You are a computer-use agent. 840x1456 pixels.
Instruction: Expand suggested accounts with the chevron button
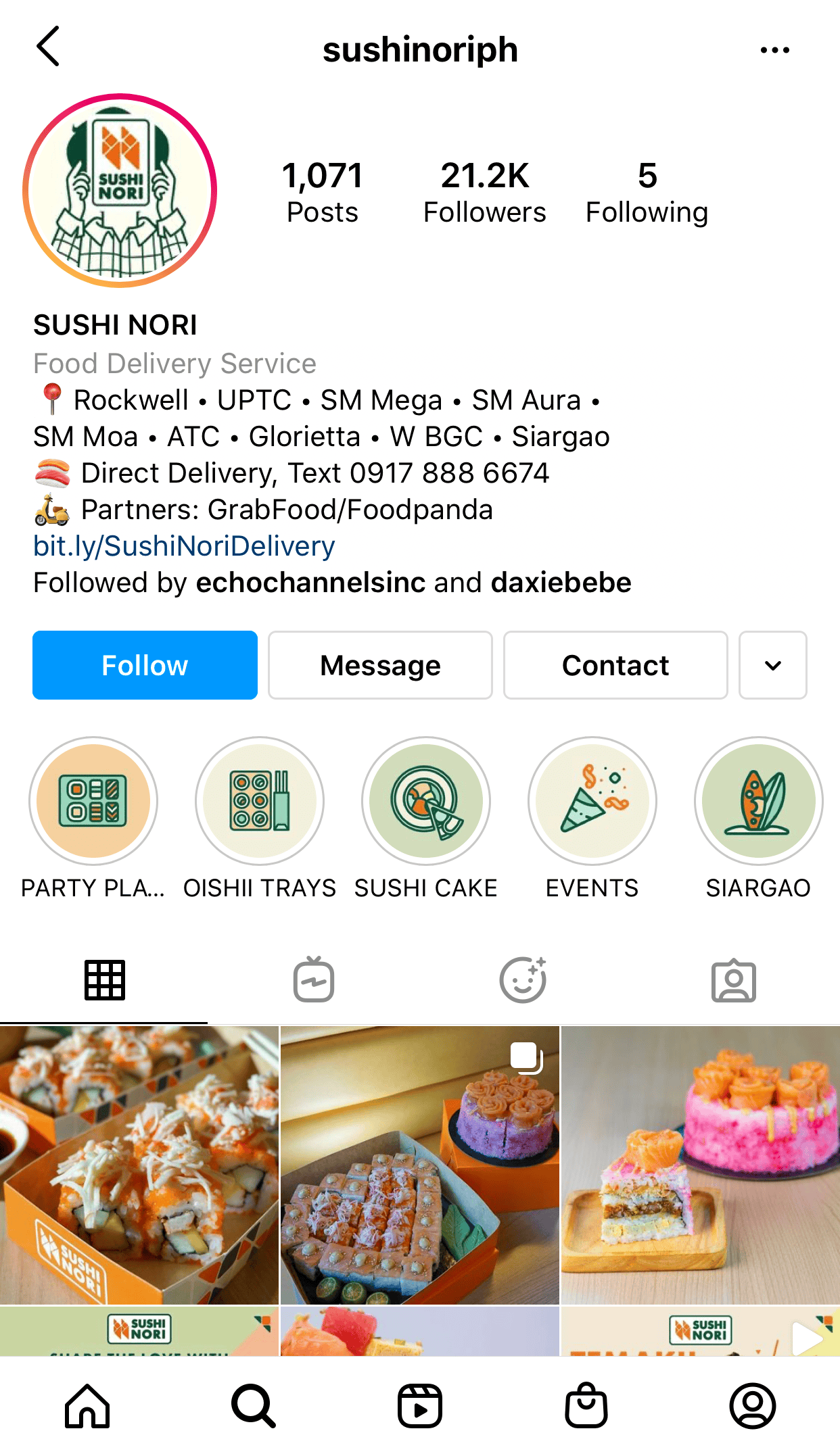[772, 665]
